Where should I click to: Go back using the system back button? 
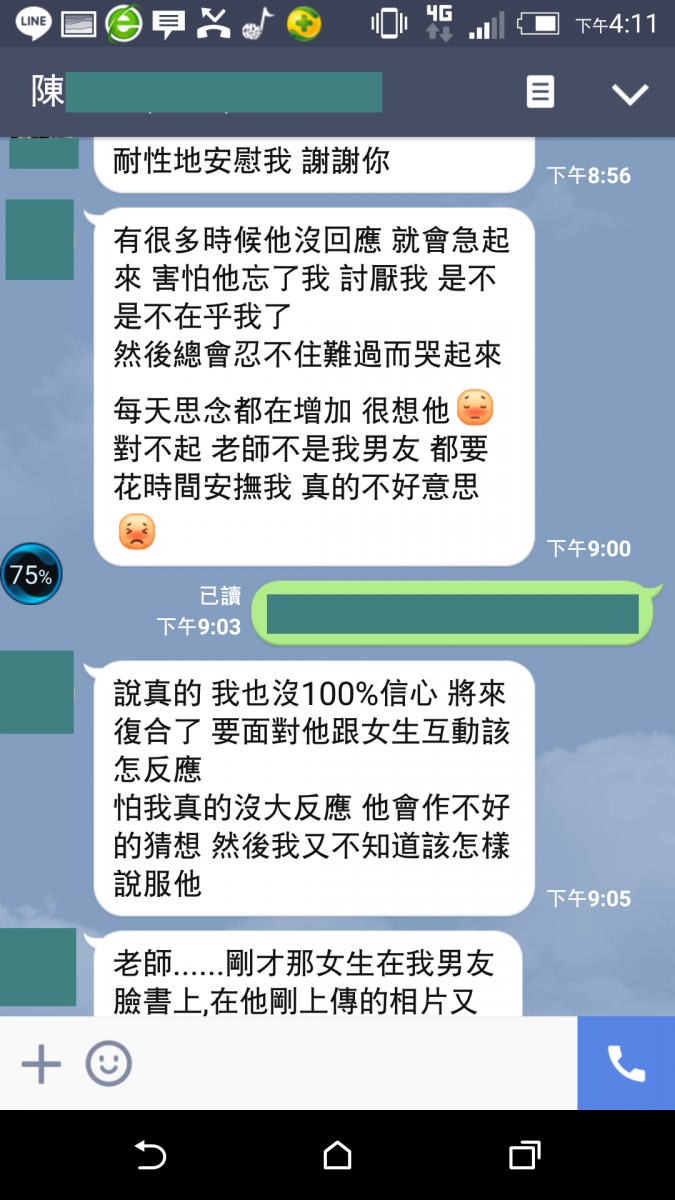click(x=150, y=1156)
